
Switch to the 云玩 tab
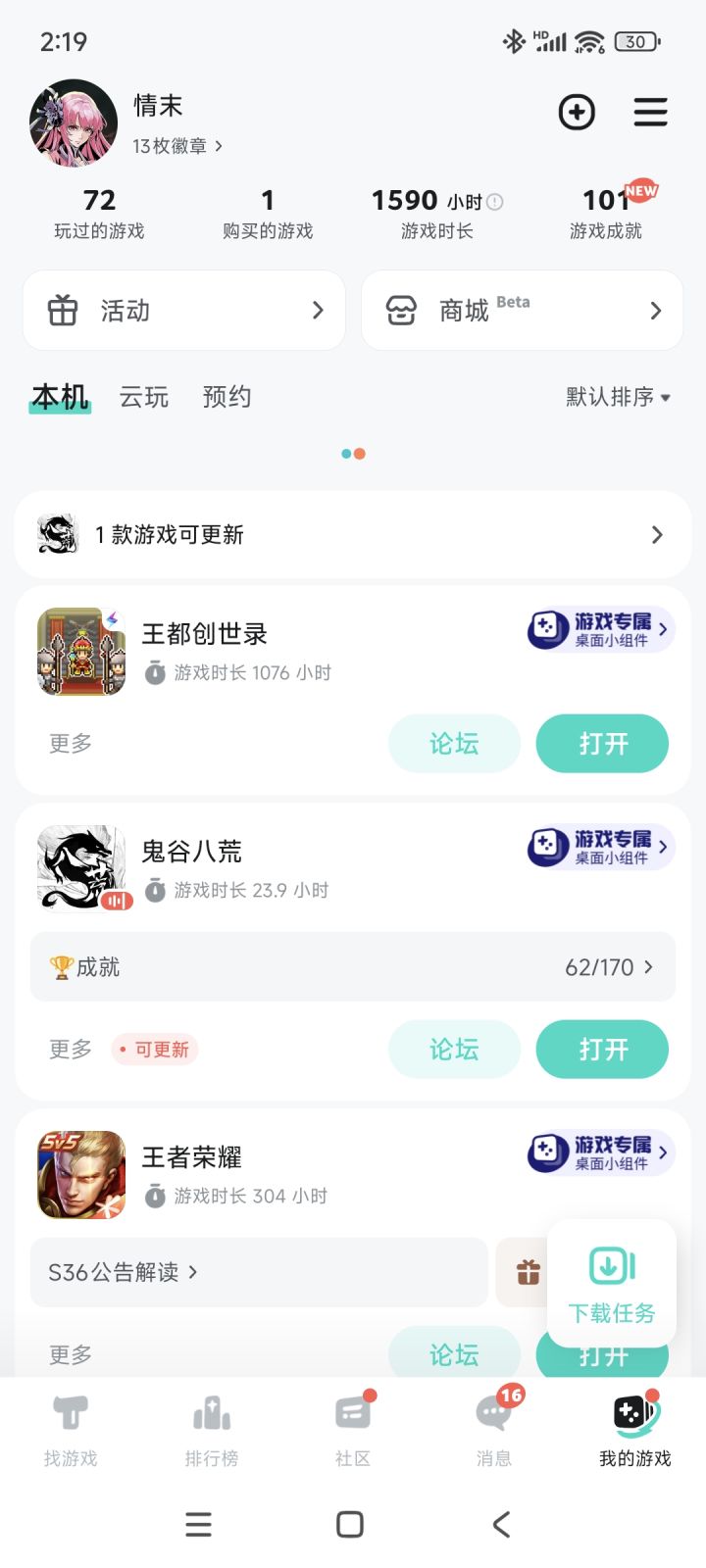[x=143, y=397]
